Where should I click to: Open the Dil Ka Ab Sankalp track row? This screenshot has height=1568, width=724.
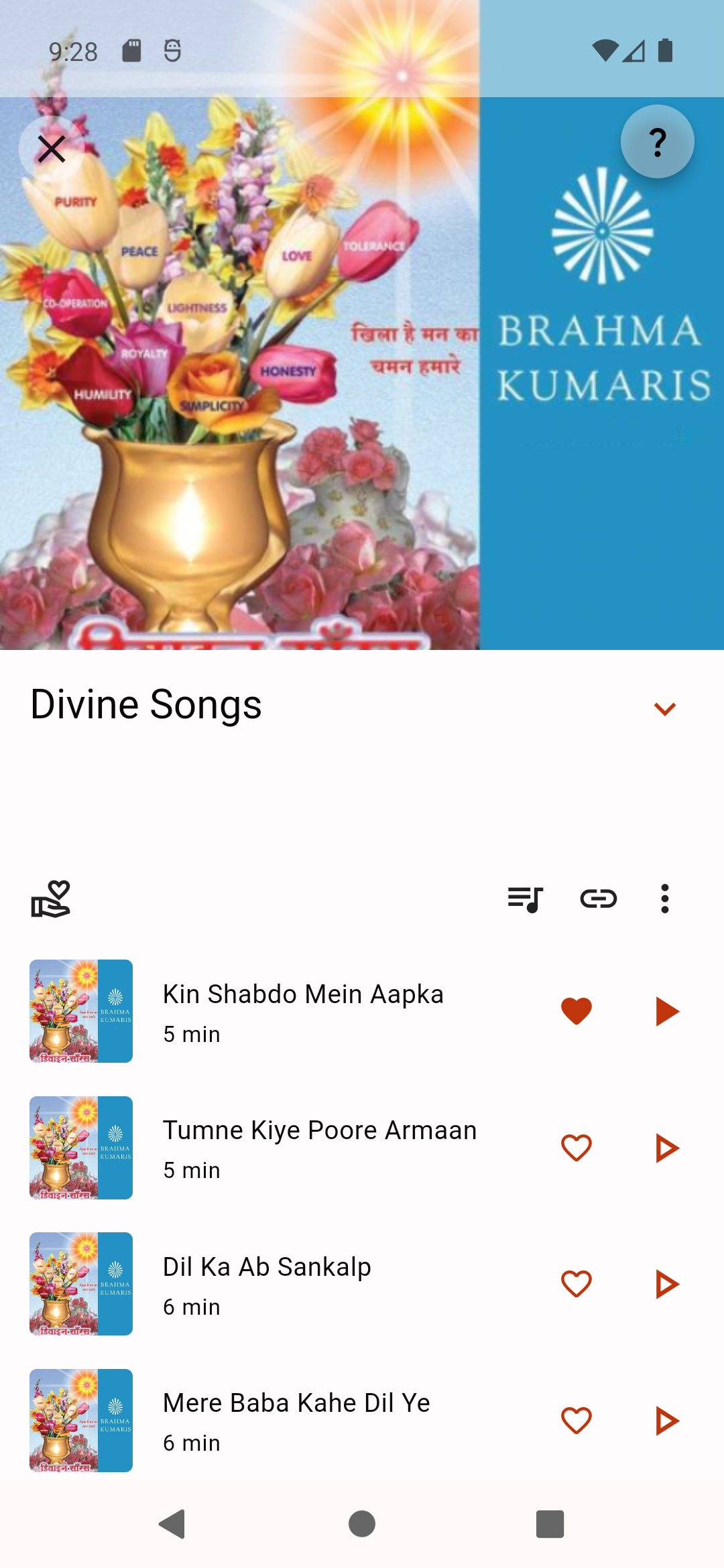302,1285
